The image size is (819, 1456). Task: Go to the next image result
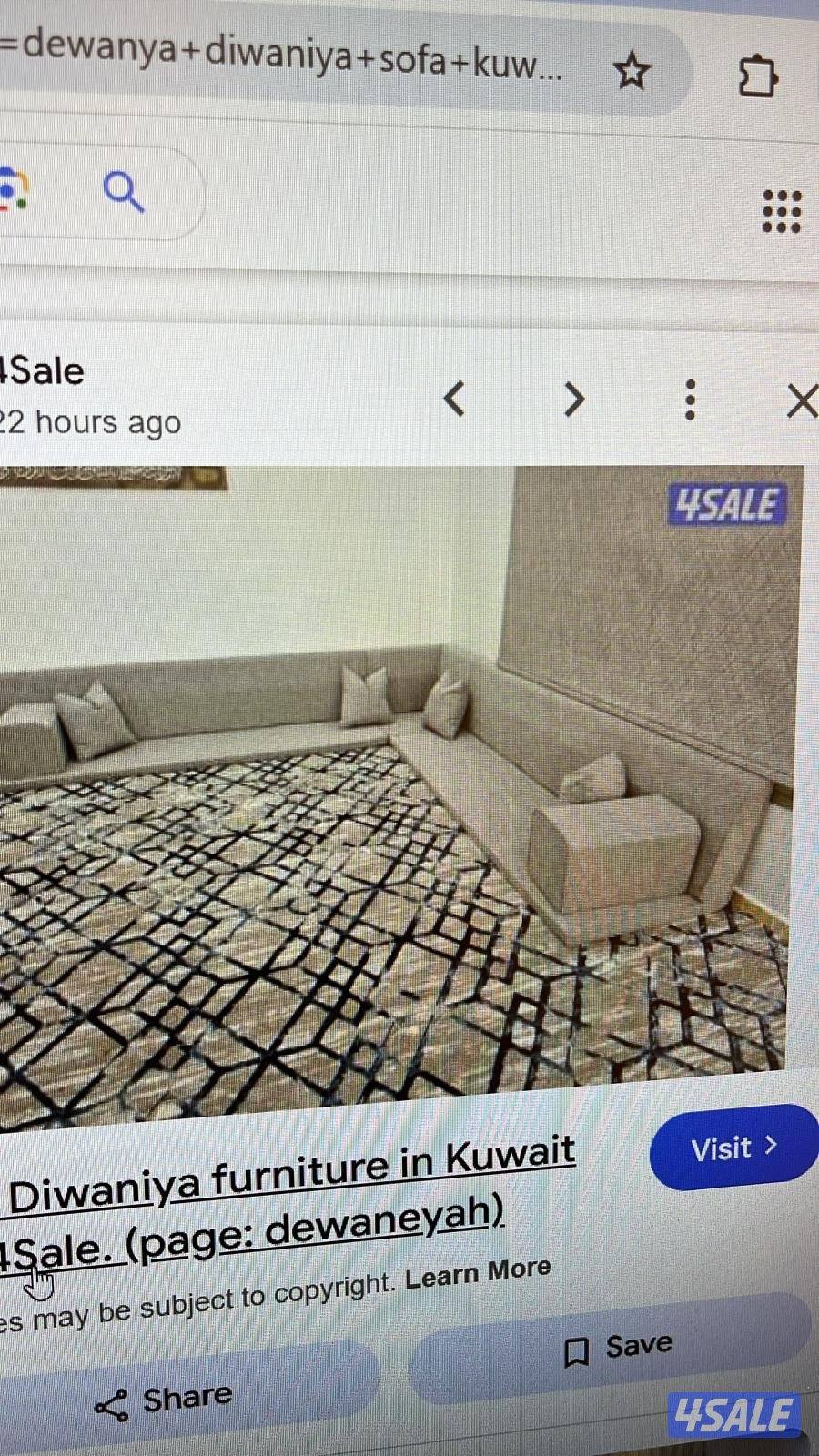tap(573, 399)
